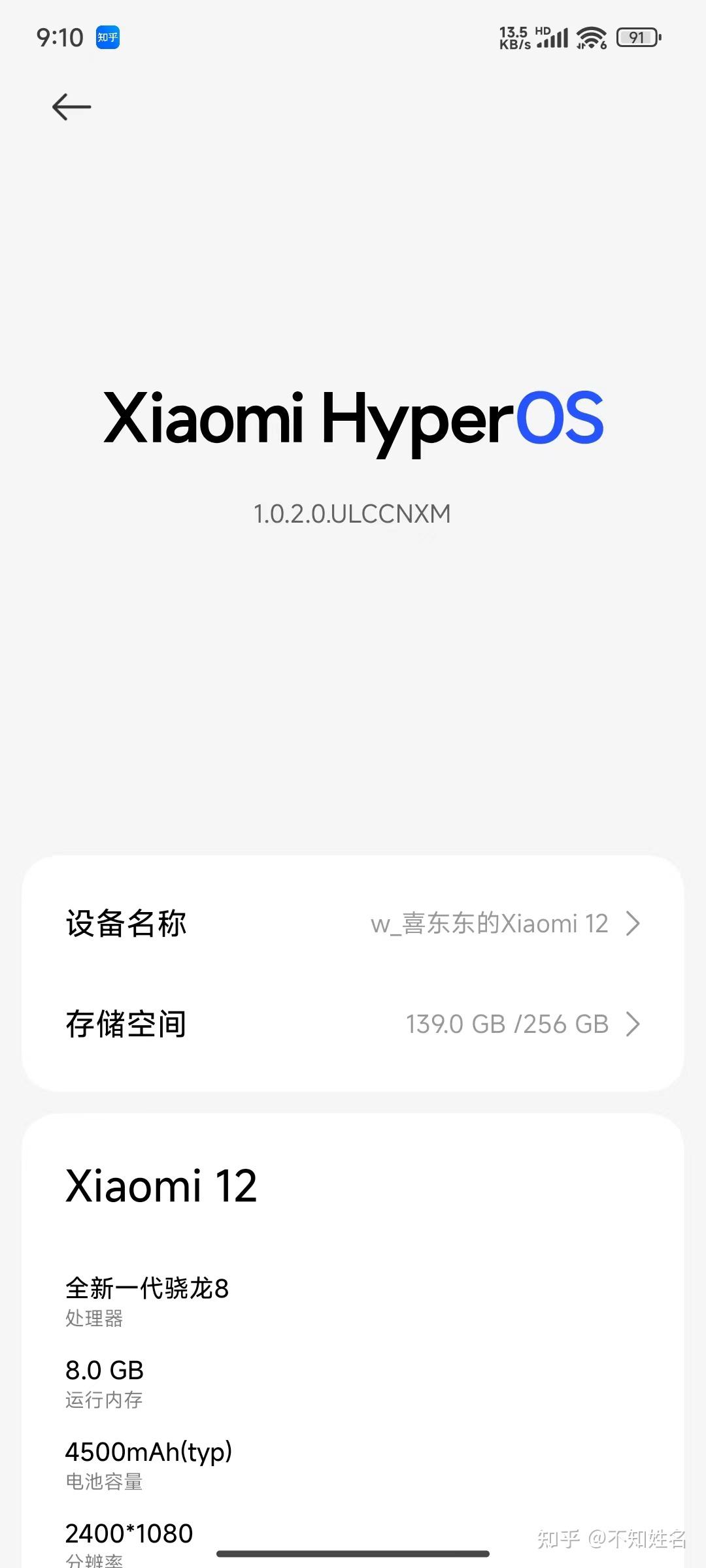Open 存储空间 storage details

[x=353, y=1024]
